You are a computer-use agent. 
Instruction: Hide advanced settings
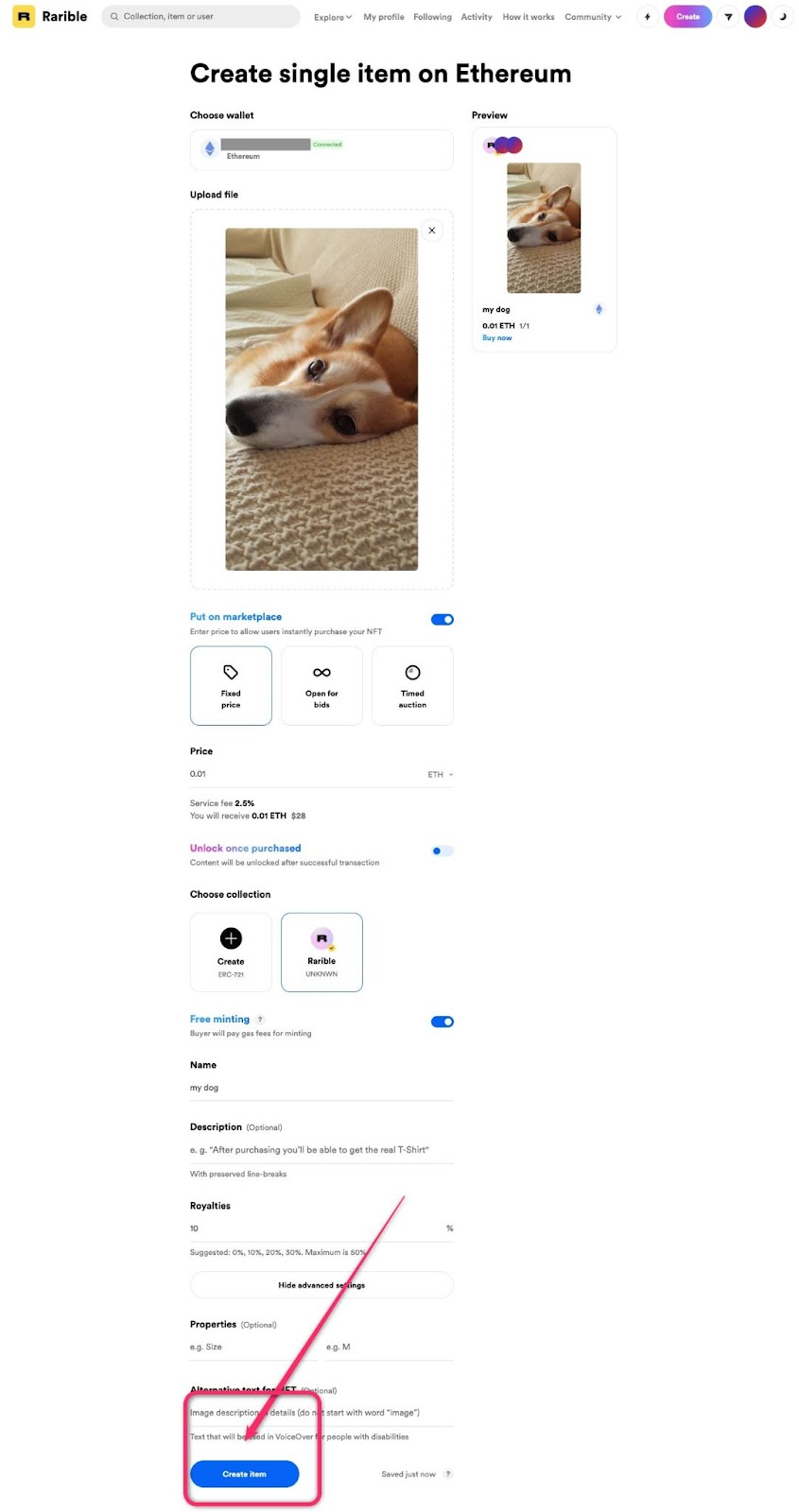click(x=321, y=1285)
